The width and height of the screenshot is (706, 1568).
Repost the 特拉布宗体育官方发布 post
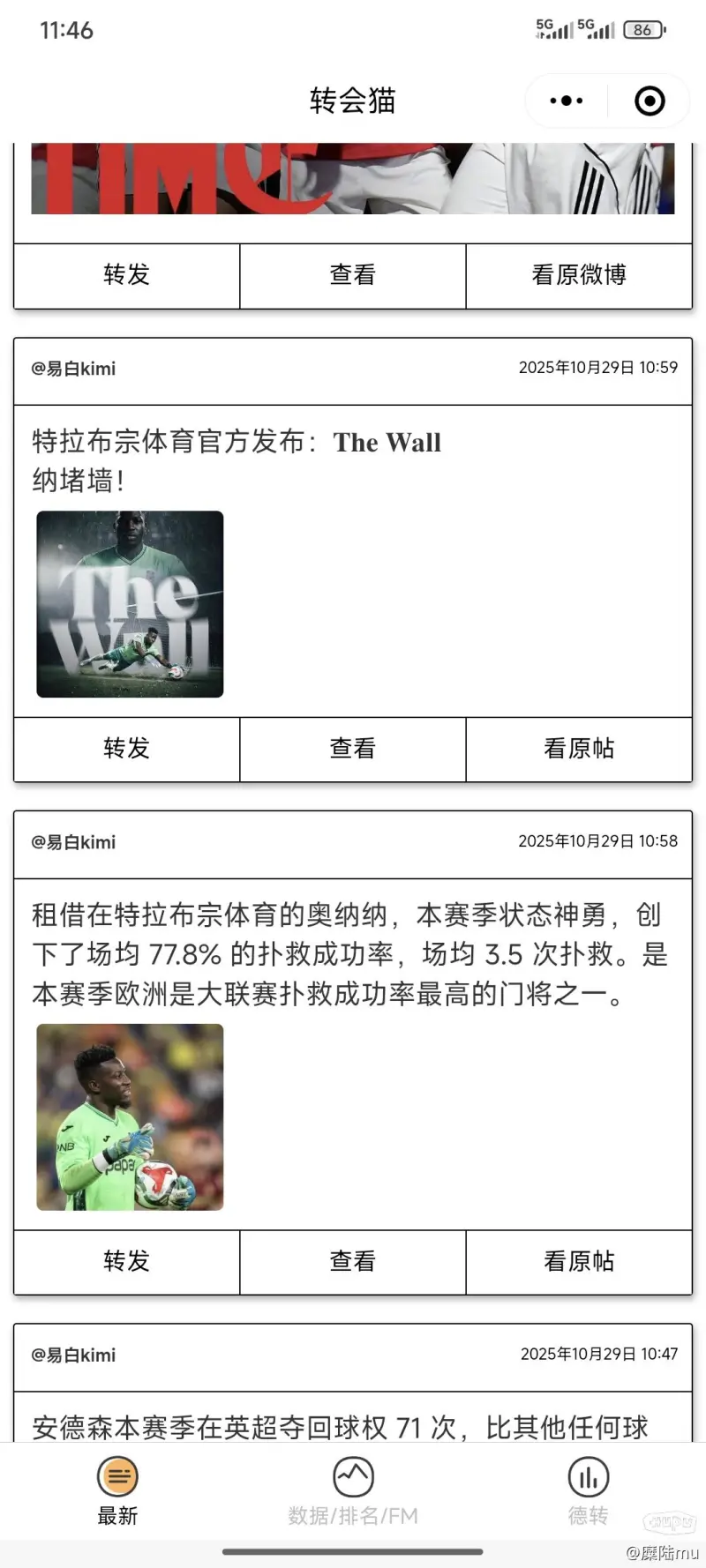pyautogui.click(x=126, y=749)
